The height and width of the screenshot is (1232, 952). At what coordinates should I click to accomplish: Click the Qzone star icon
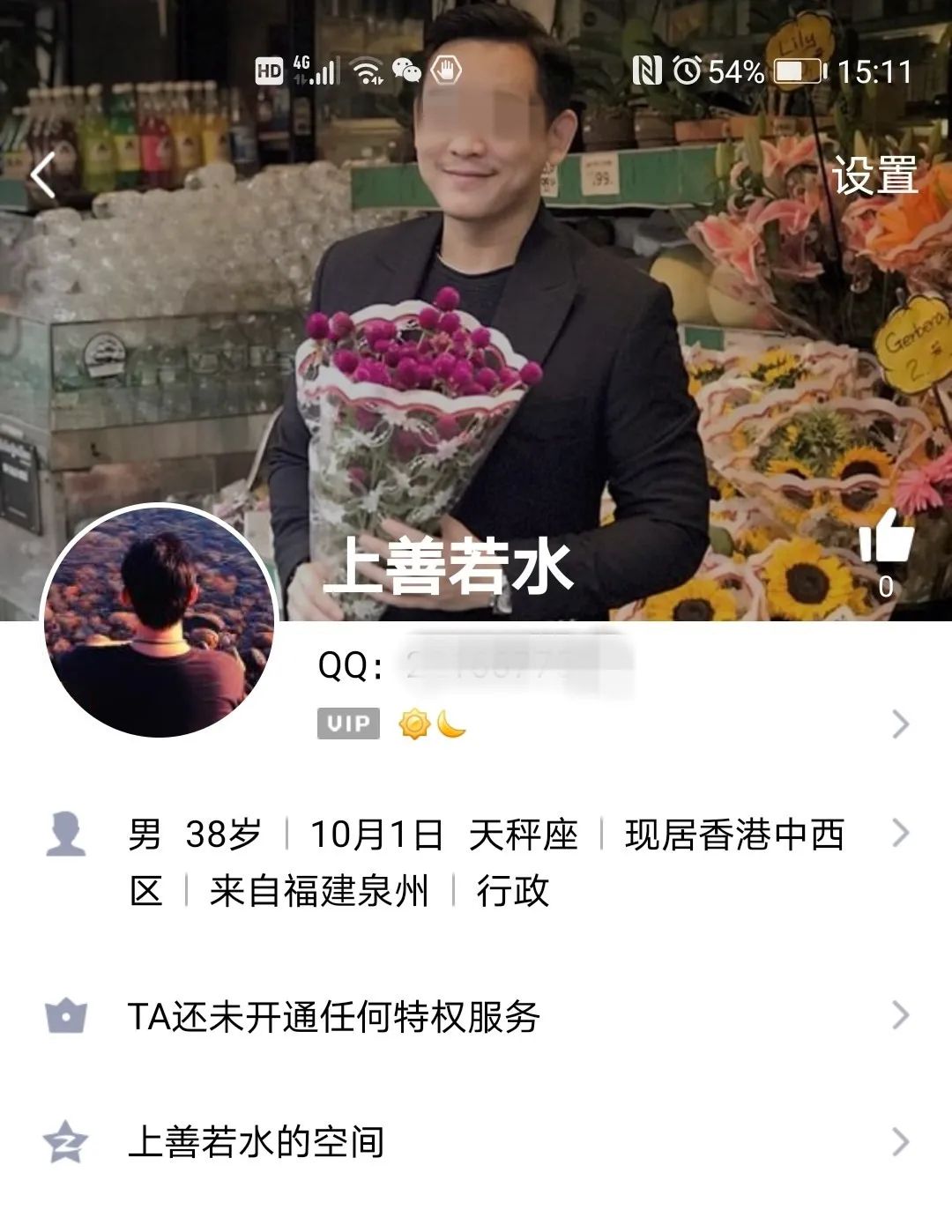pos(67,1139)
